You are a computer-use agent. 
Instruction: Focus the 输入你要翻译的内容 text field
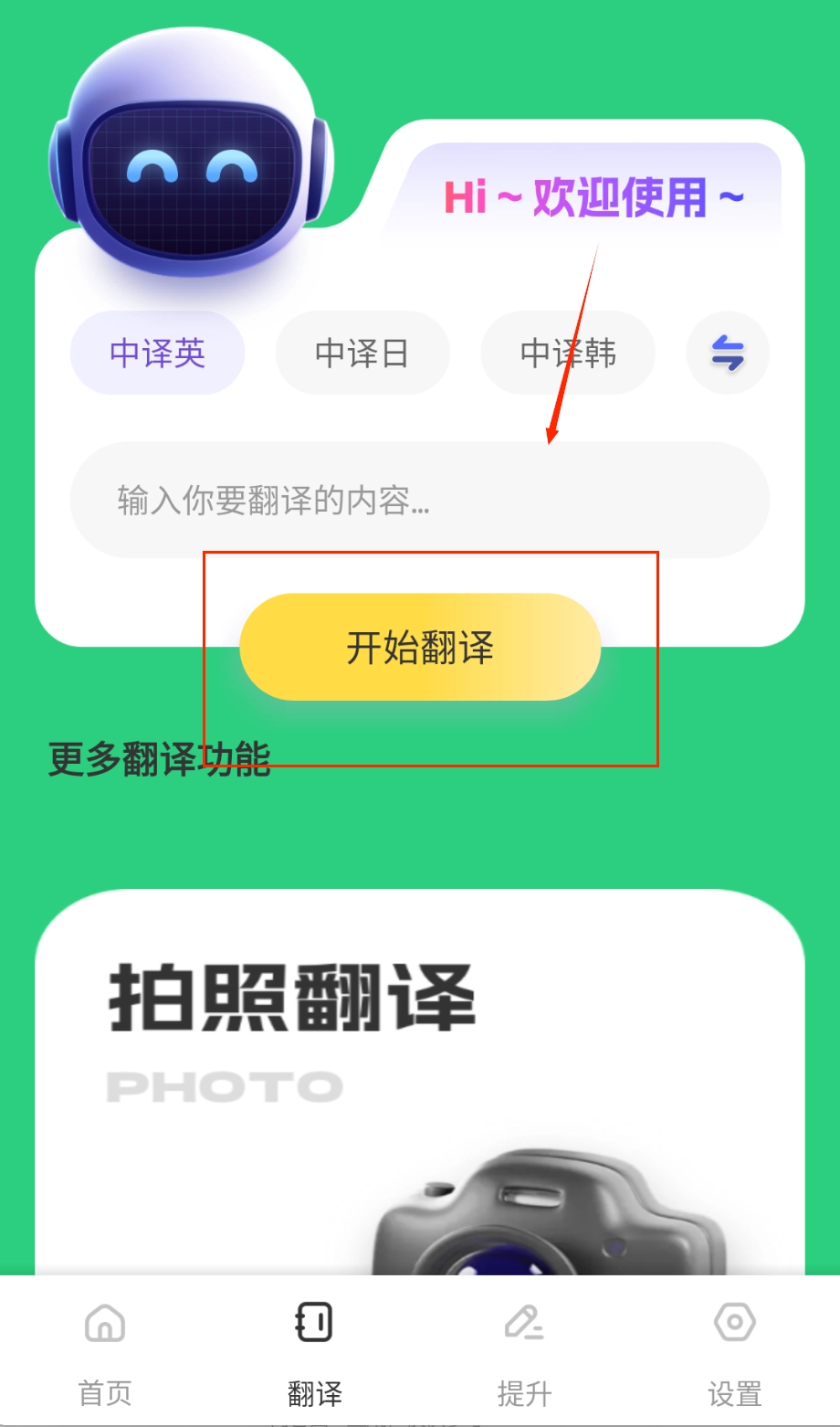coord(419,501)
